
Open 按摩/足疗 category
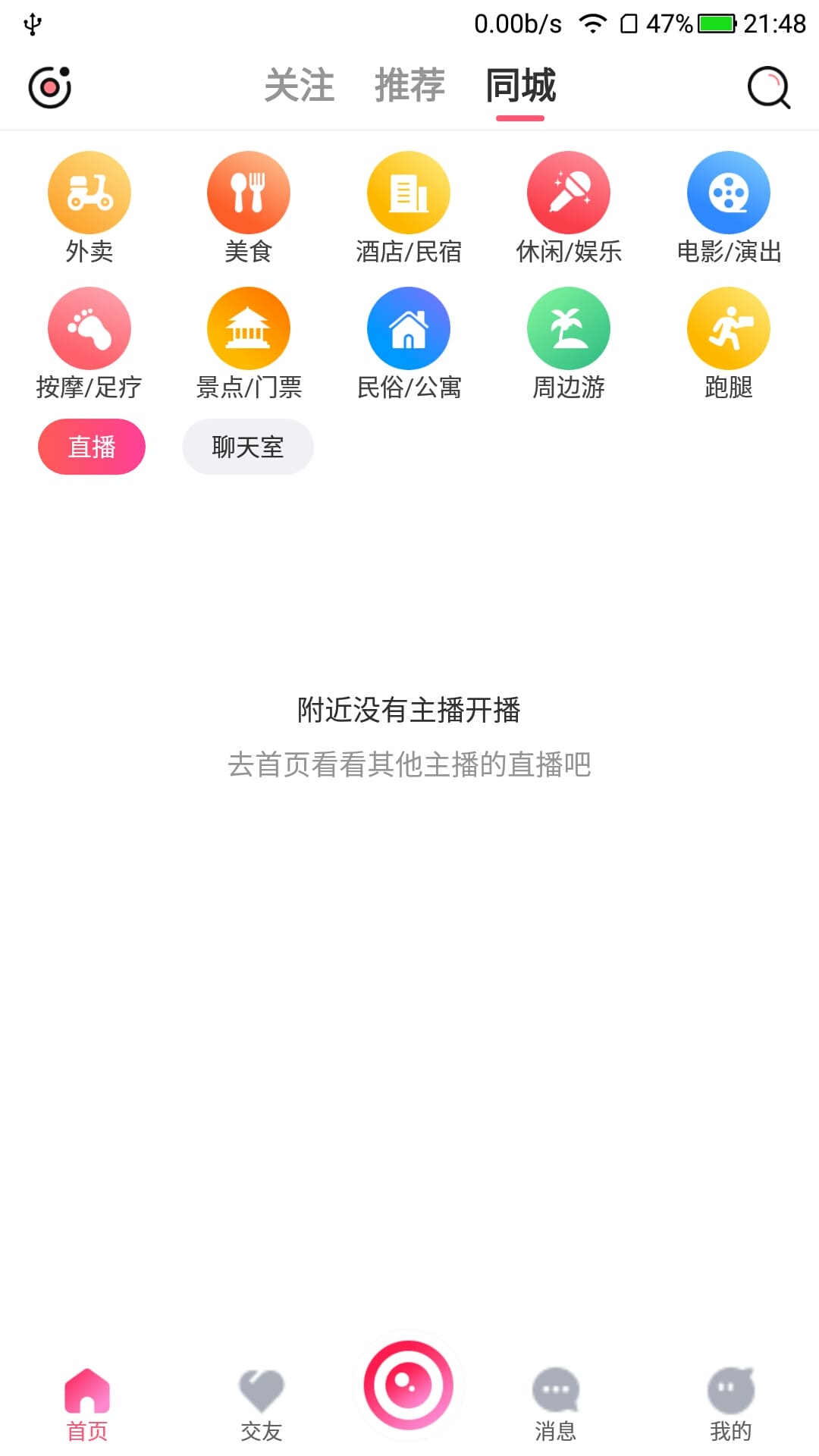point(89,344)
